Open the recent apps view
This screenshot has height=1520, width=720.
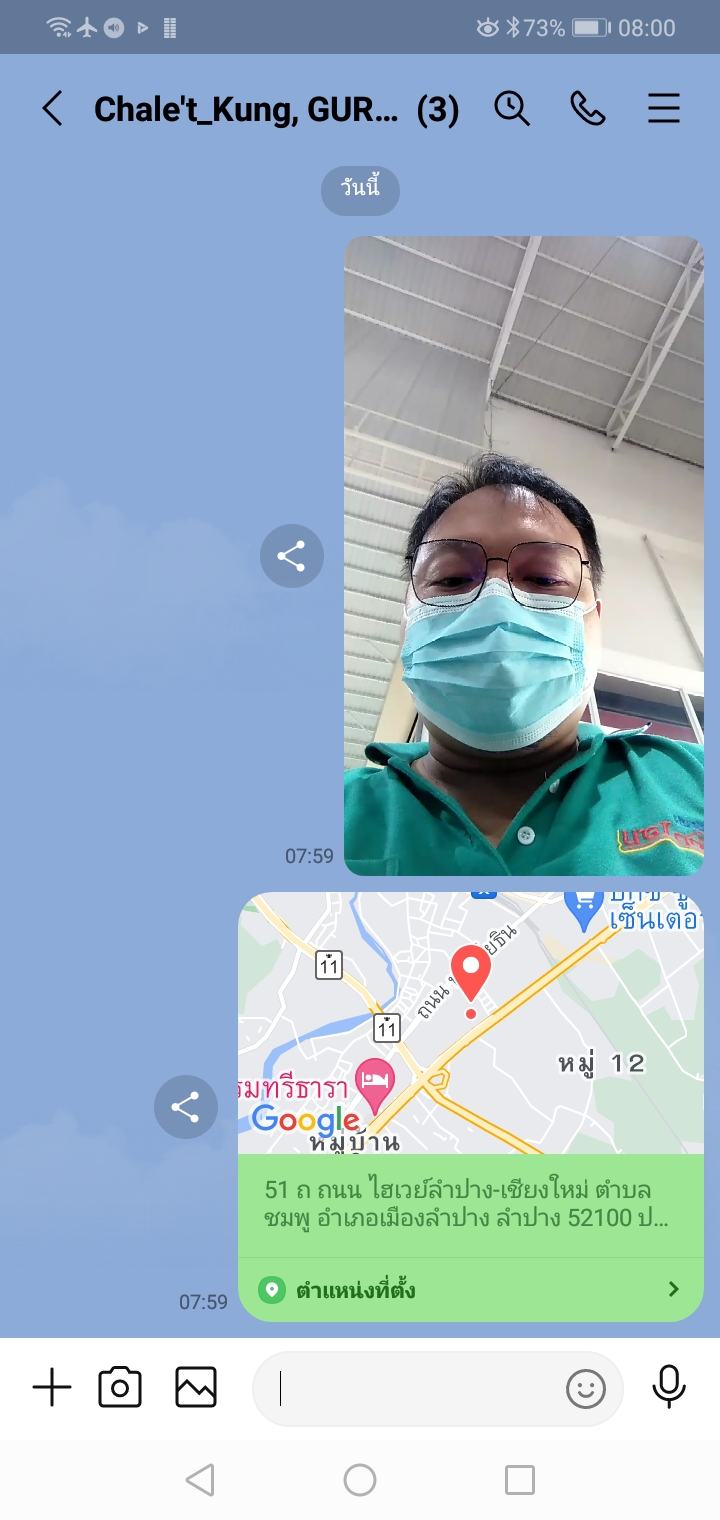[x=520, y=1480]
